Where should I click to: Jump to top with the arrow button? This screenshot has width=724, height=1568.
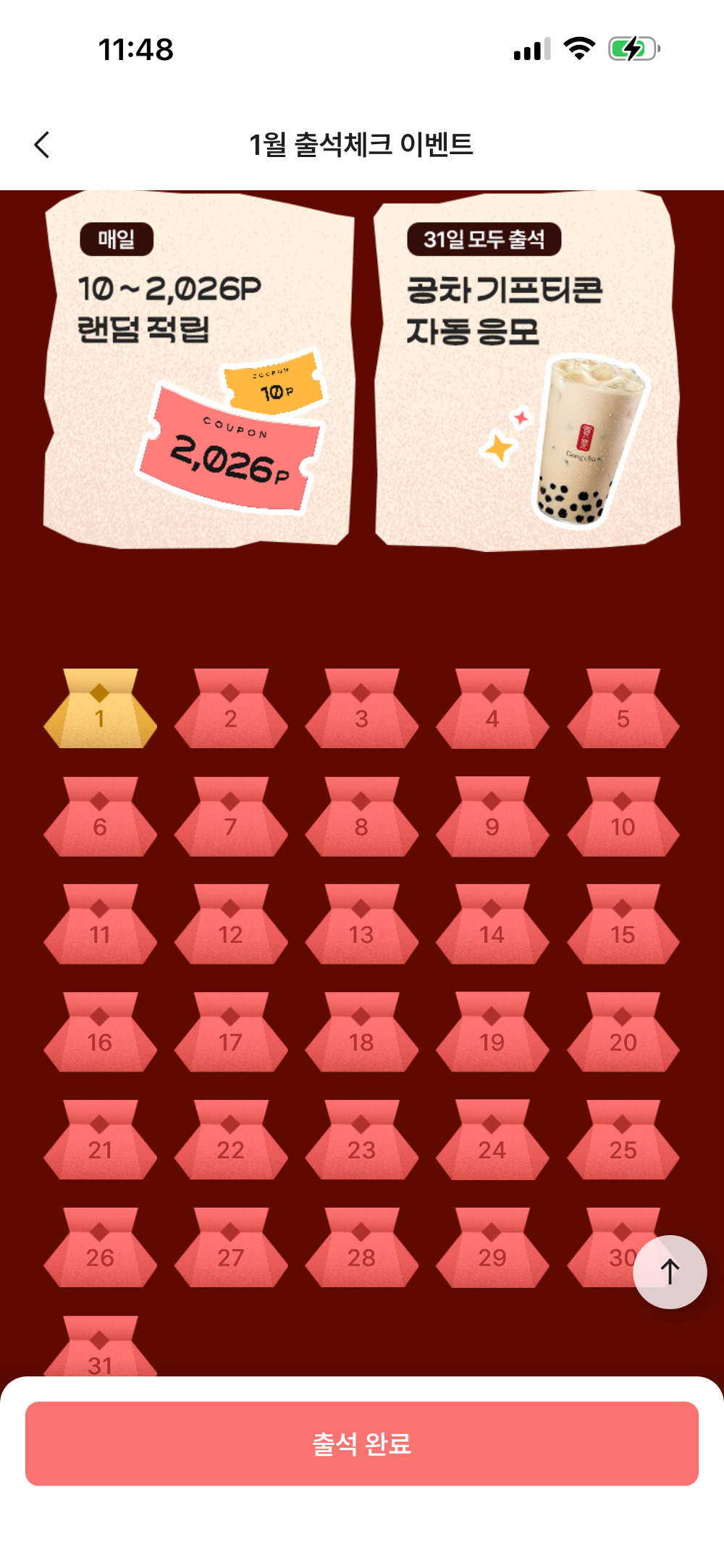click(x=670, y=1271)
